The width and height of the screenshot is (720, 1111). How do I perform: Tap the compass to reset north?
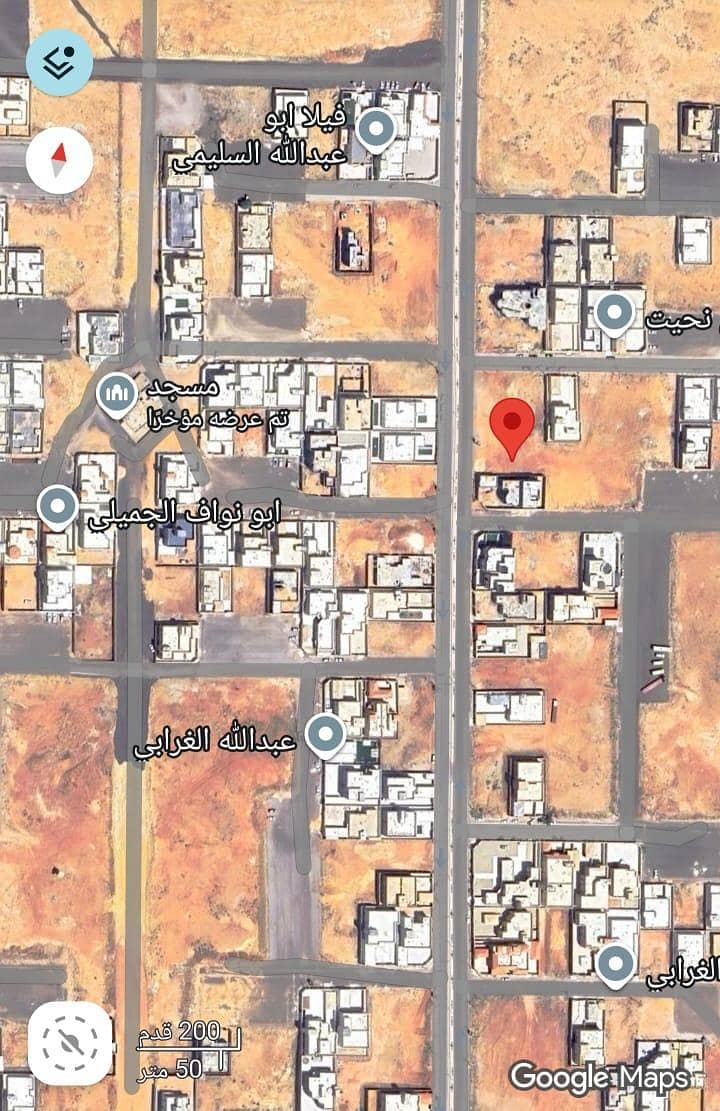[x=59, y=160]
